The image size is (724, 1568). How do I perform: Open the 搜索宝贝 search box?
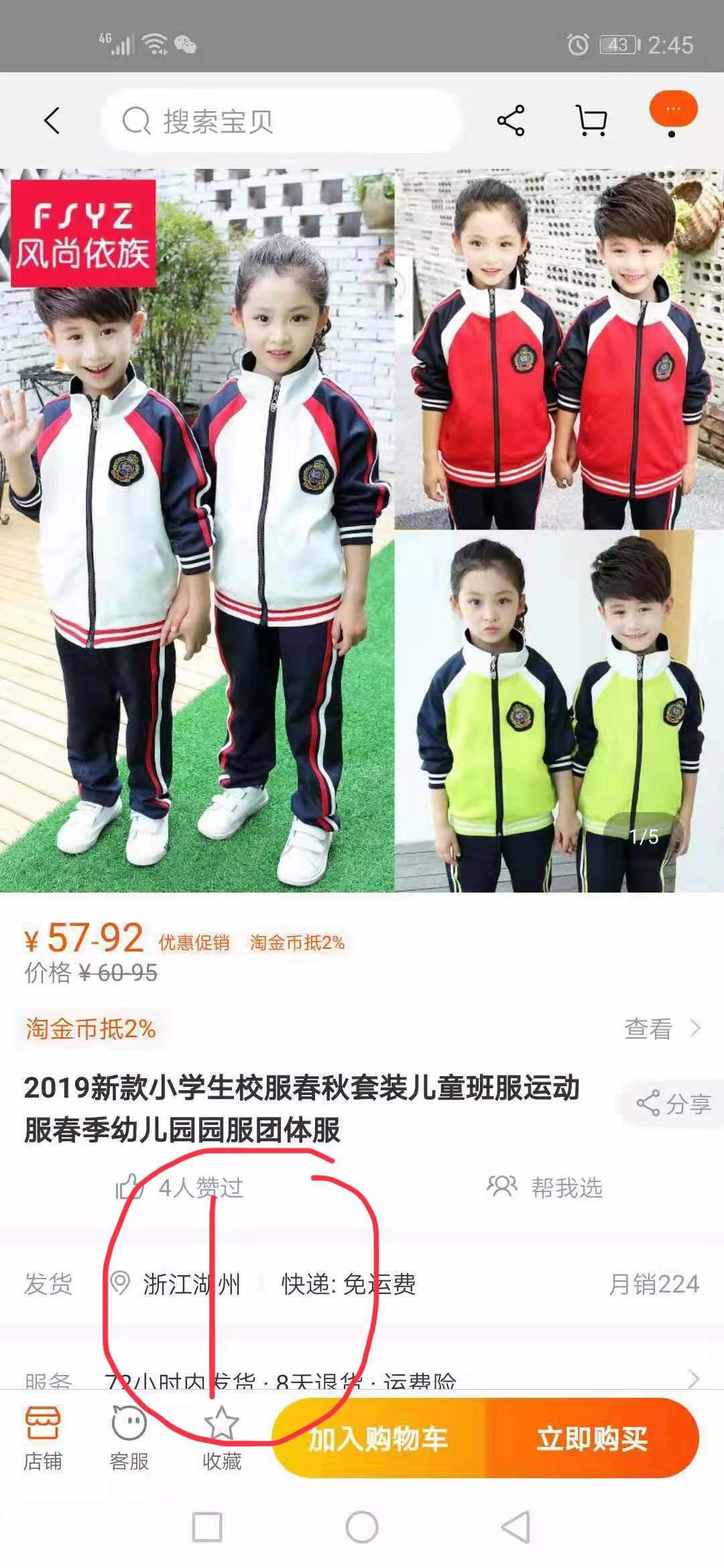tap(282, 121)
